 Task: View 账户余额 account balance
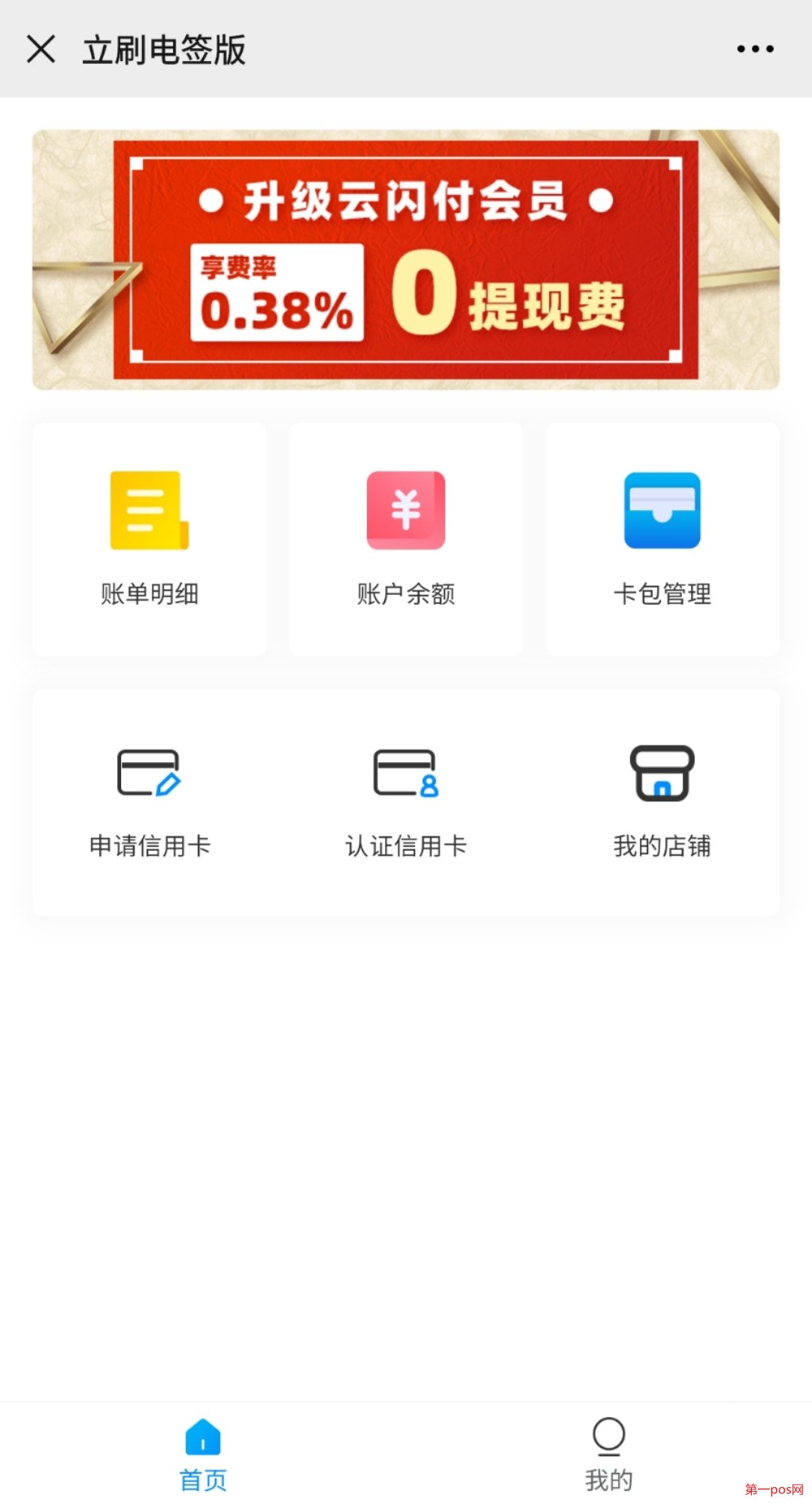pyautogui.click(x=406, y=539)
